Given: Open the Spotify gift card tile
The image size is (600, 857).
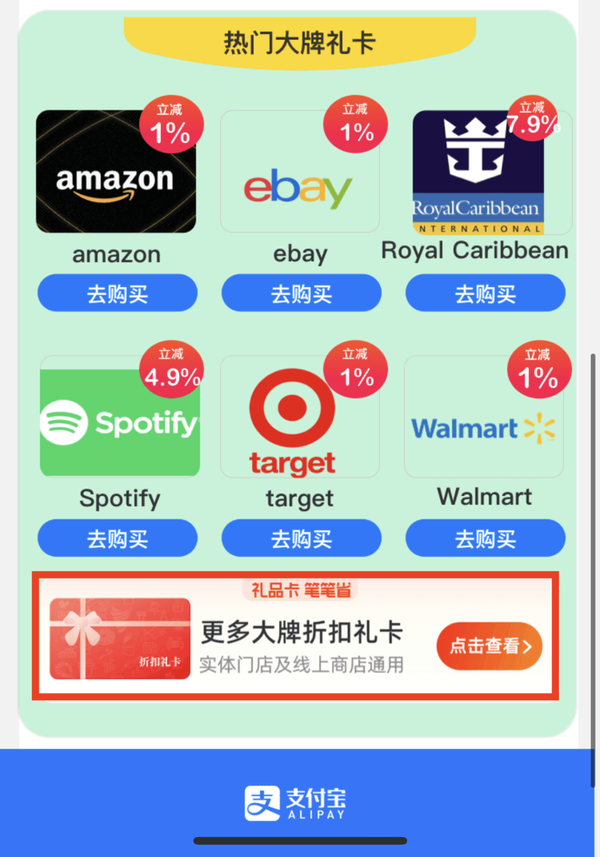Looking at the screenshot, I should (x=119, y=420).
